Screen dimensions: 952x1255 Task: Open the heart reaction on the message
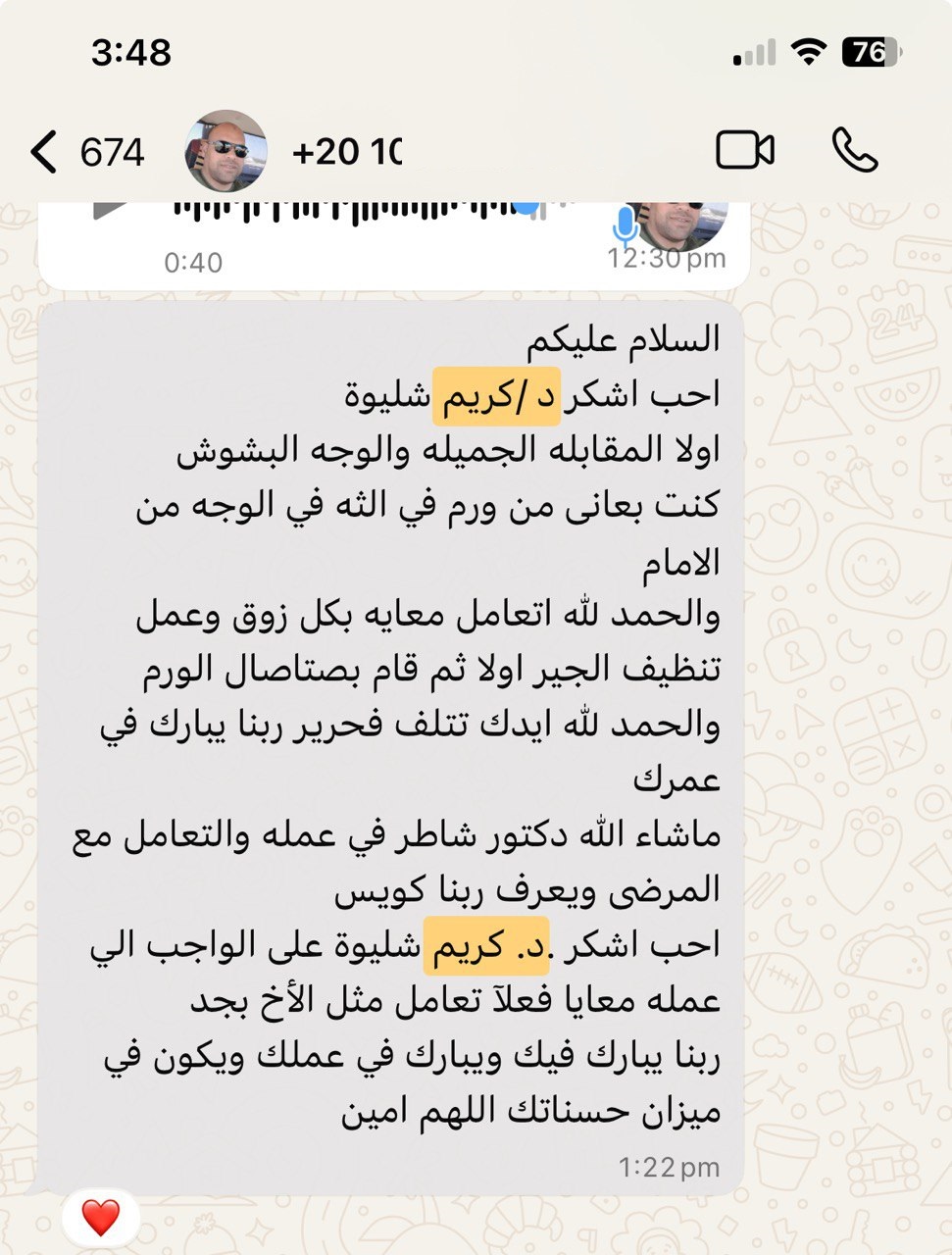tap(100, 1217)
